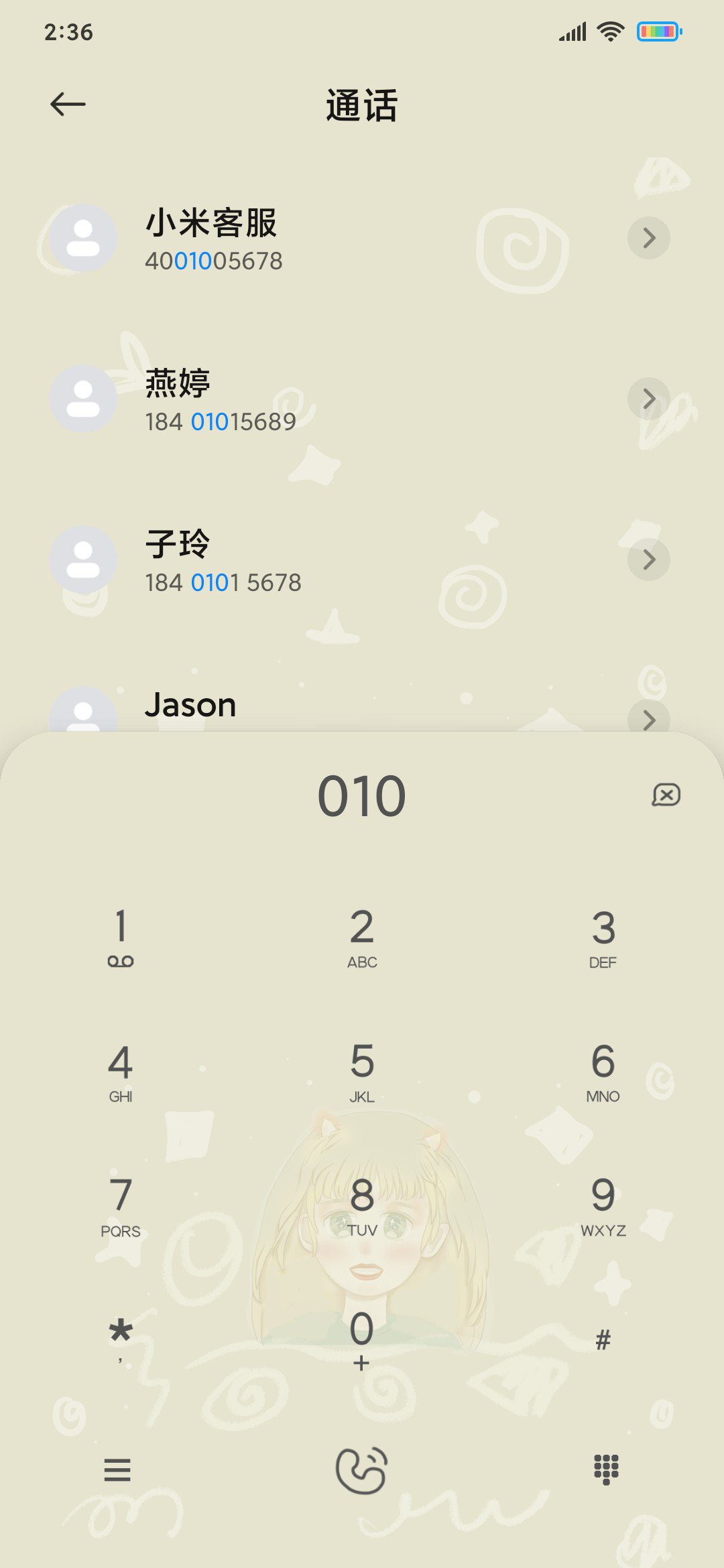
Task: Tap the hash key
Action: pyautogui.click(x=603, y=1339)
